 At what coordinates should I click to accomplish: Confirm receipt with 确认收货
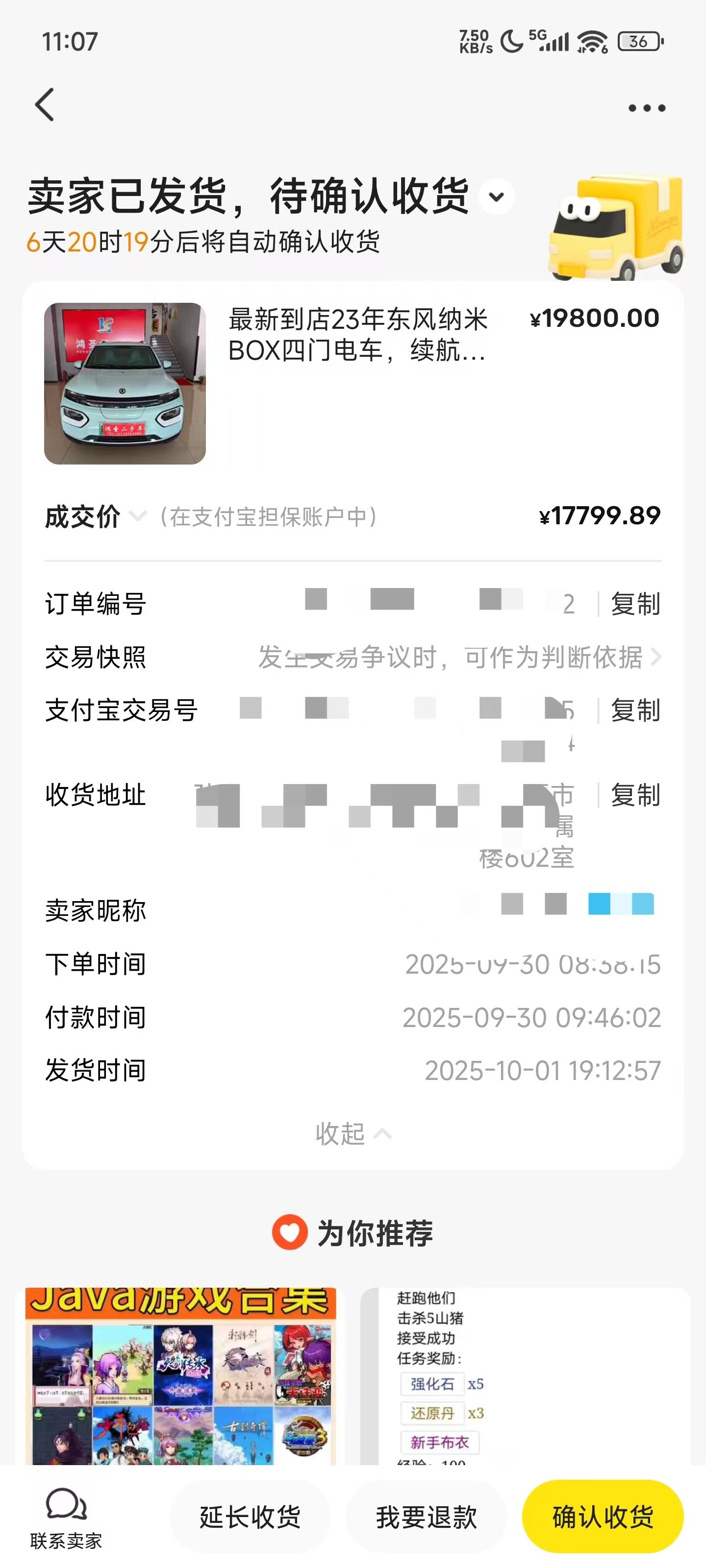click(603, 1517)
